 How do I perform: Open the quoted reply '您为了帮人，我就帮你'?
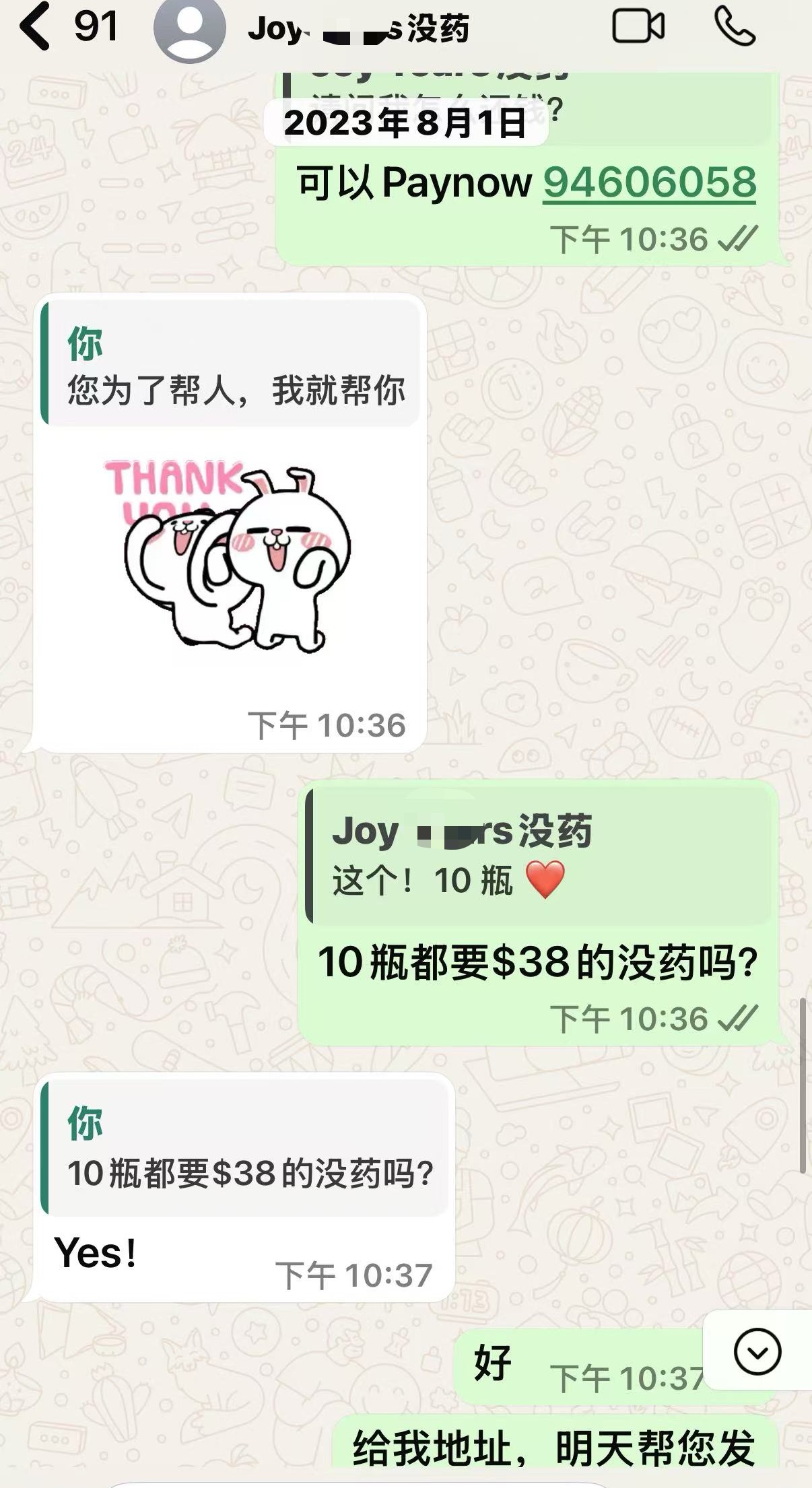coord(230,365)
